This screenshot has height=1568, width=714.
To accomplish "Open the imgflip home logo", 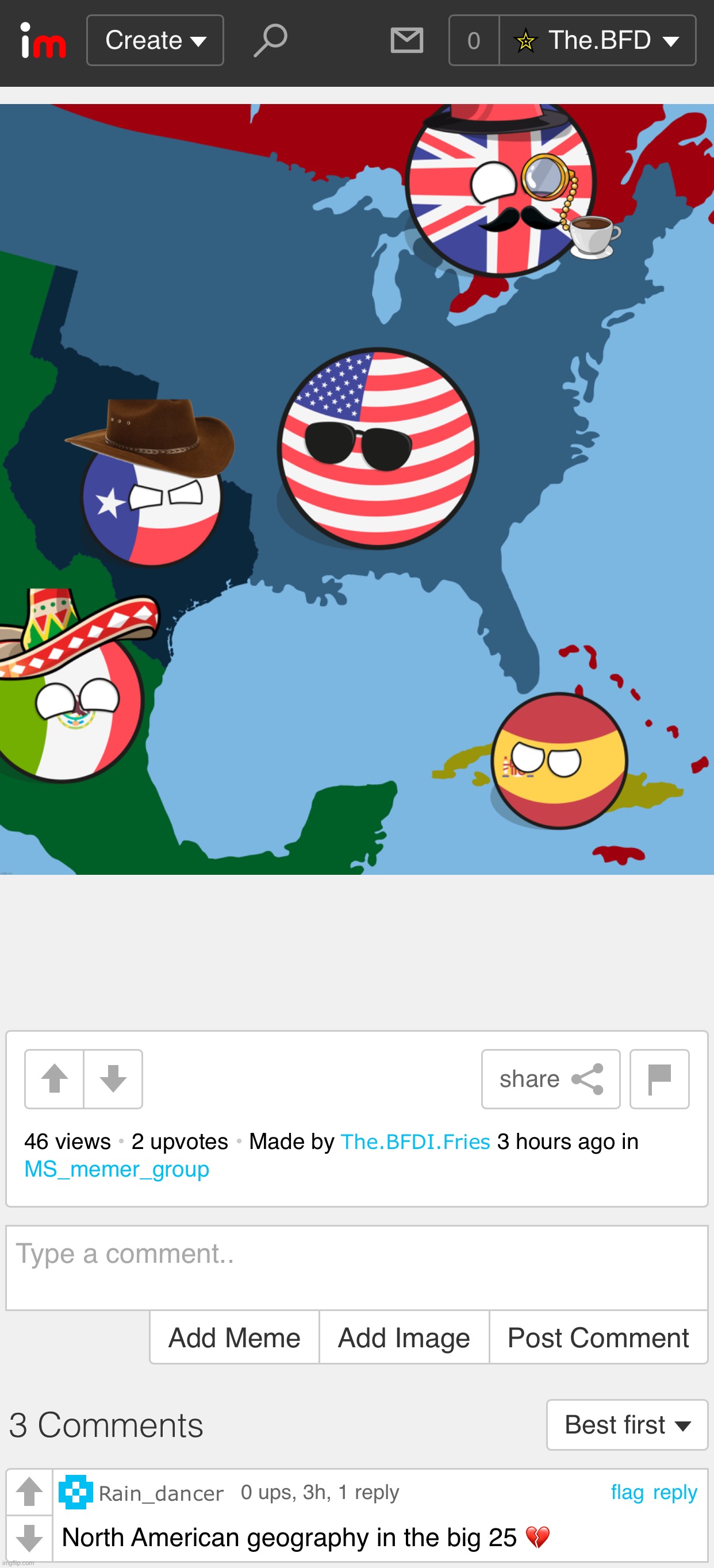I will click(43, 41).
